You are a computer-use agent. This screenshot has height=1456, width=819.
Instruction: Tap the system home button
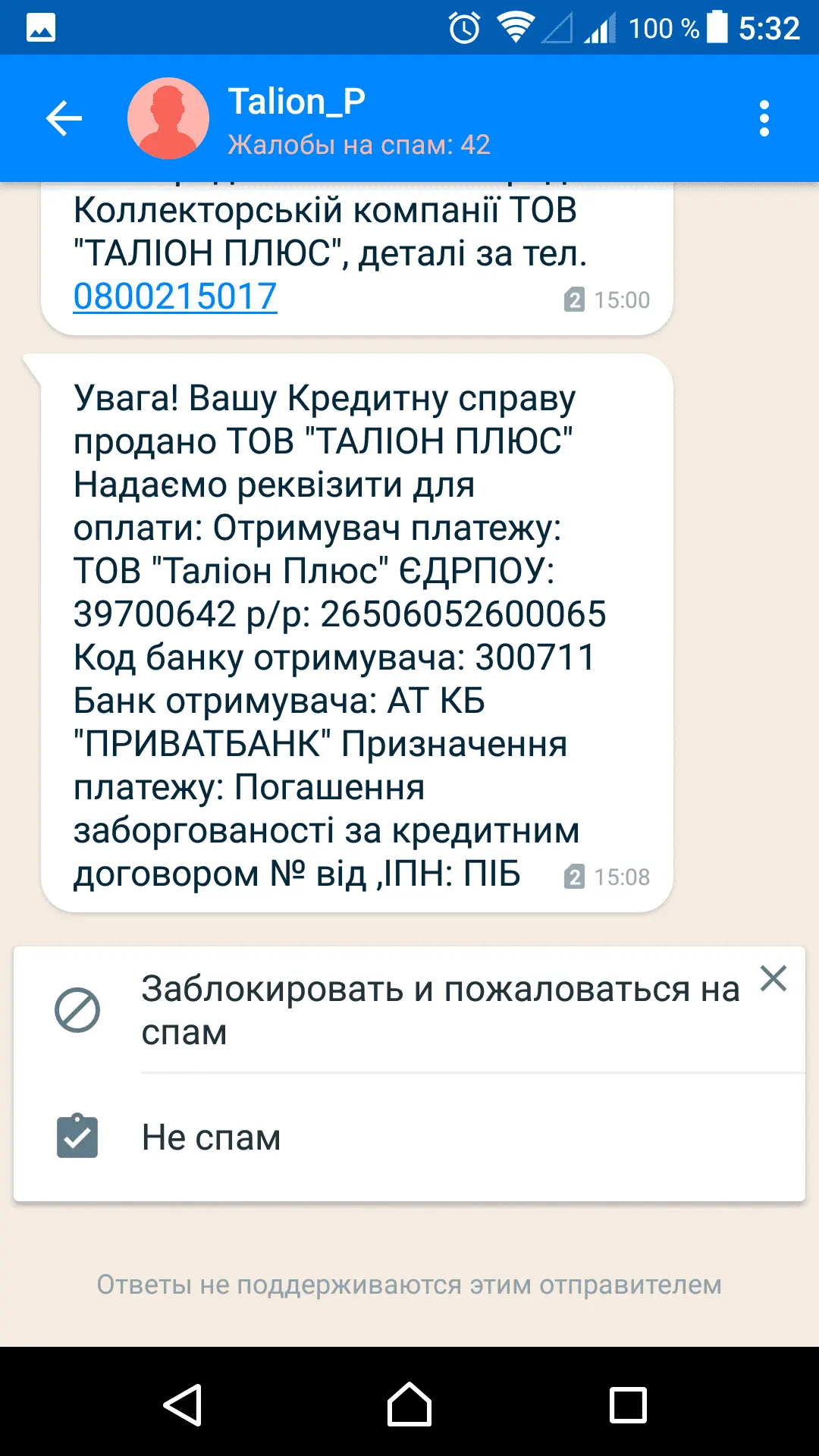click(409, 1404)
